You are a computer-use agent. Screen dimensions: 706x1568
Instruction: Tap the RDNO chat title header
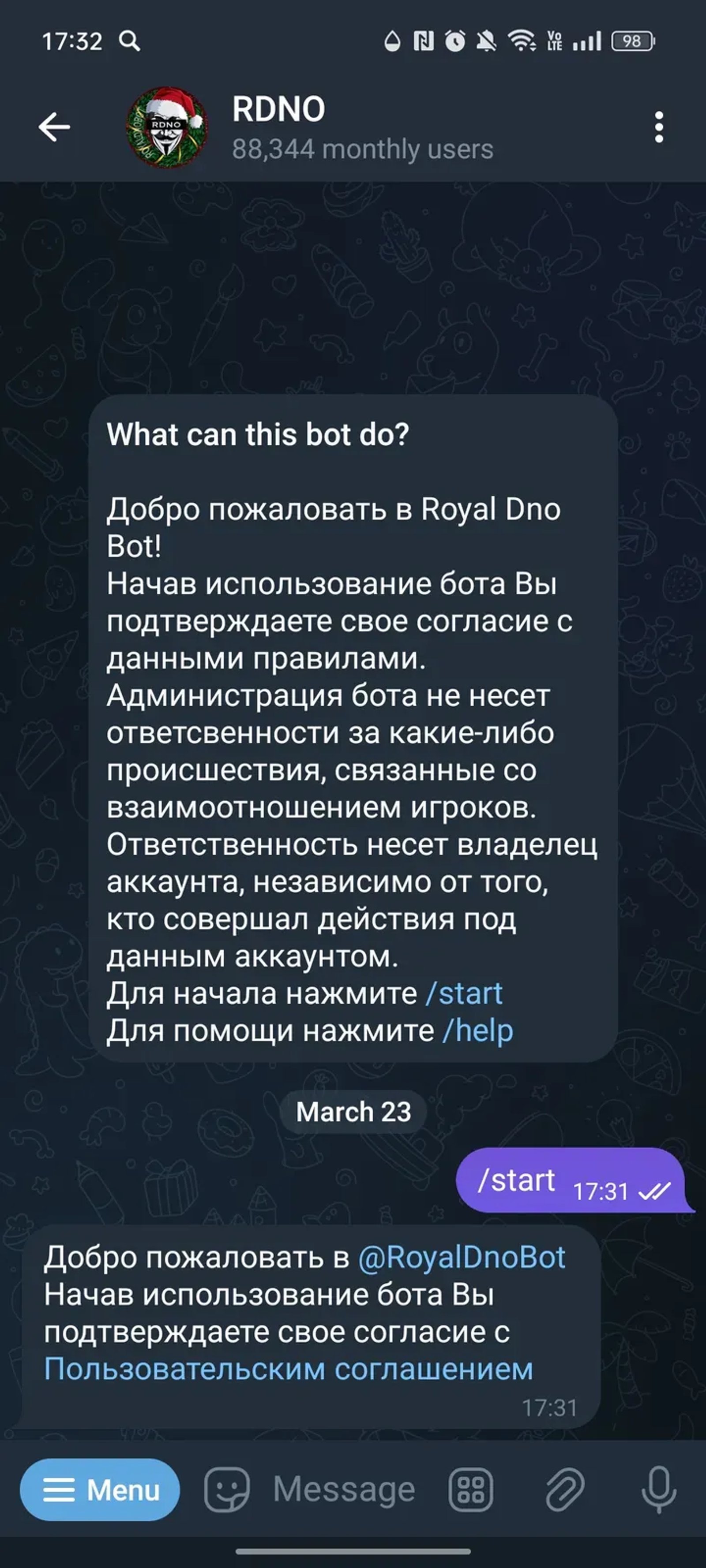[x=279, y=109]
